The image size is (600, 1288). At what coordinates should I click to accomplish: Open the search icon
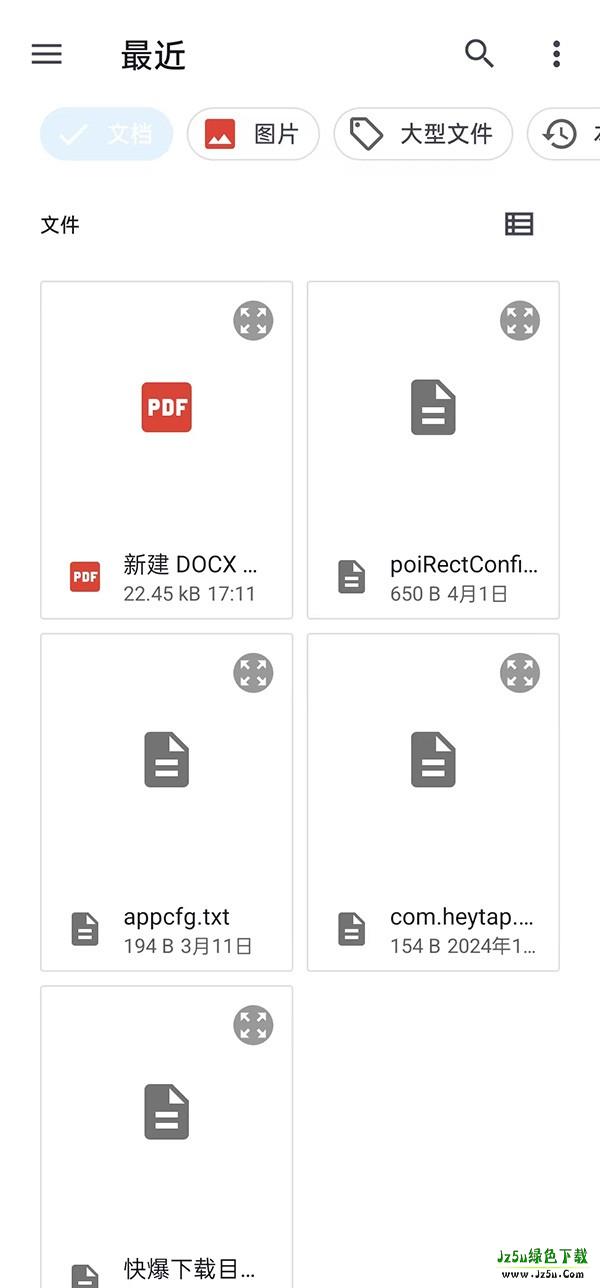(480, 54)
